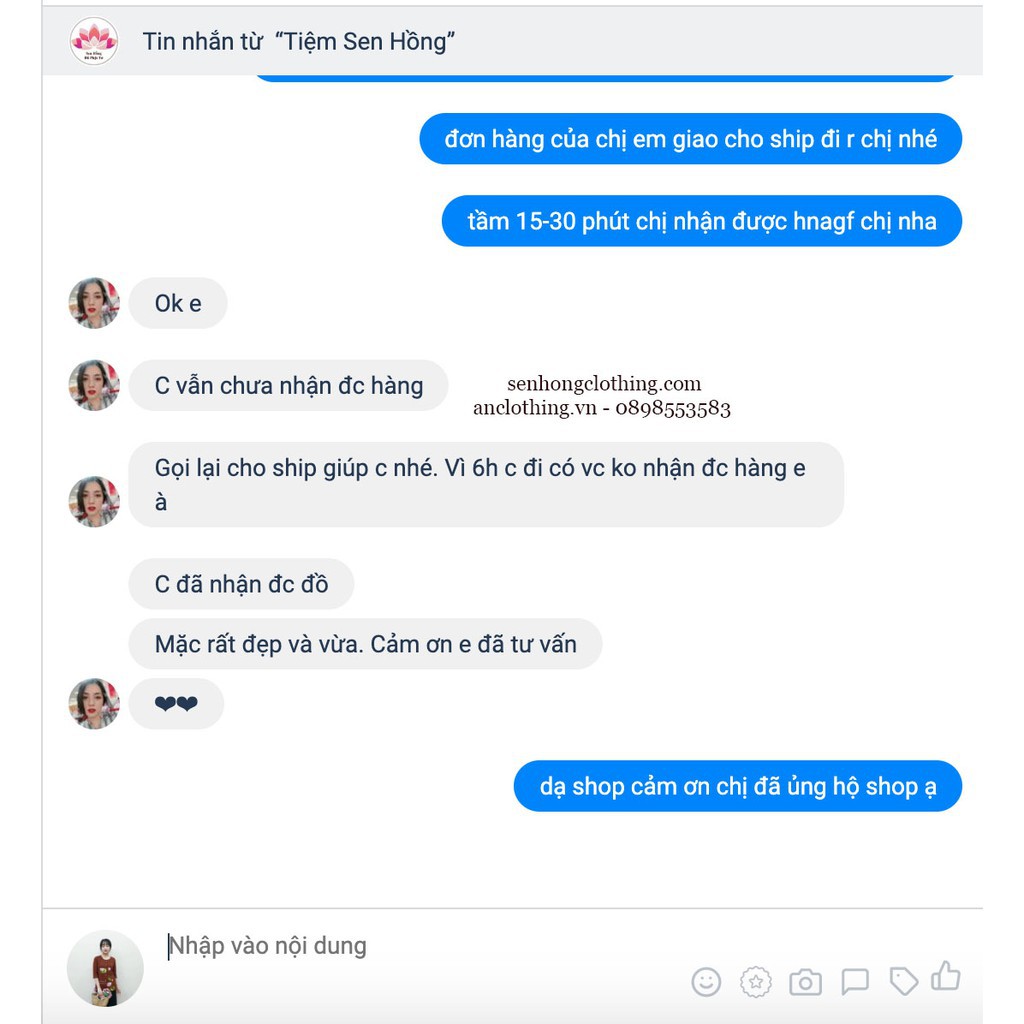Send a thumbs-up like
This screenshot has width=1024, height=1024.
click(946, 976)
